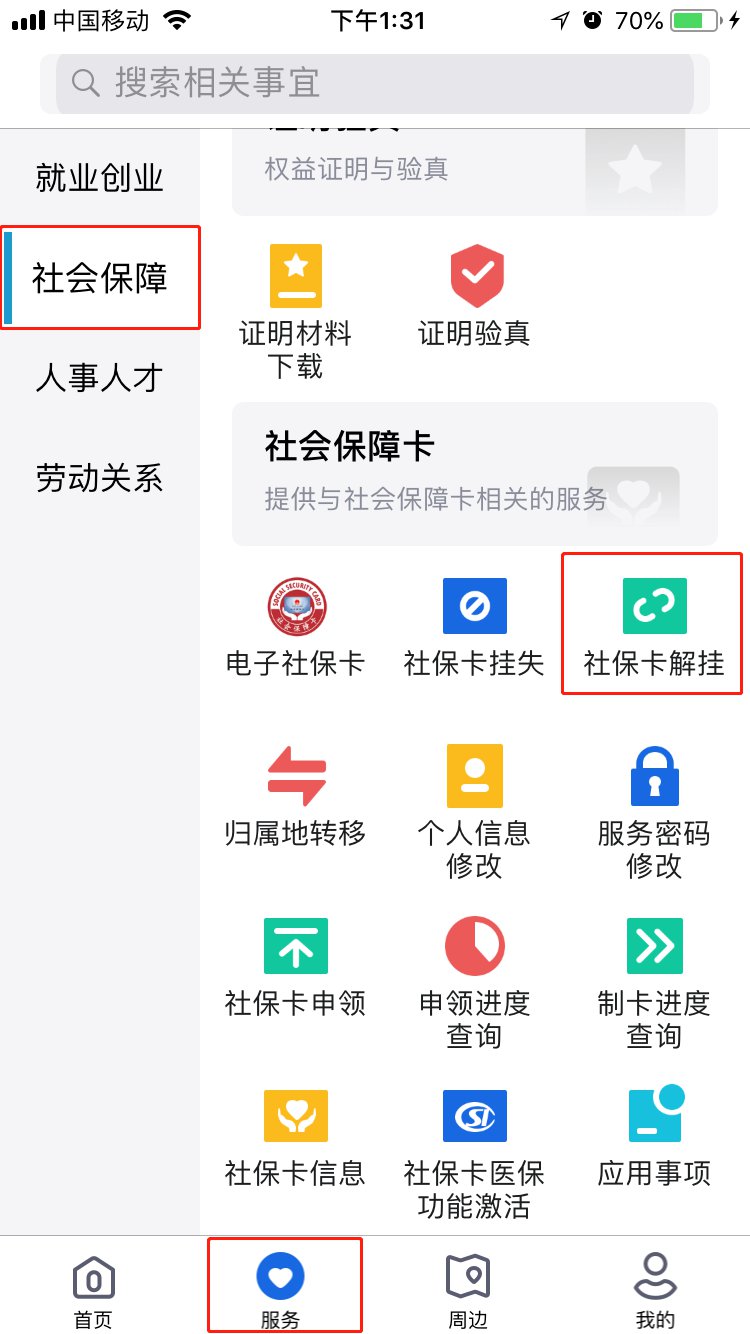Go to the 首页 tab
Viewport: 750px width, 1334px height.
pos(94,1290)
